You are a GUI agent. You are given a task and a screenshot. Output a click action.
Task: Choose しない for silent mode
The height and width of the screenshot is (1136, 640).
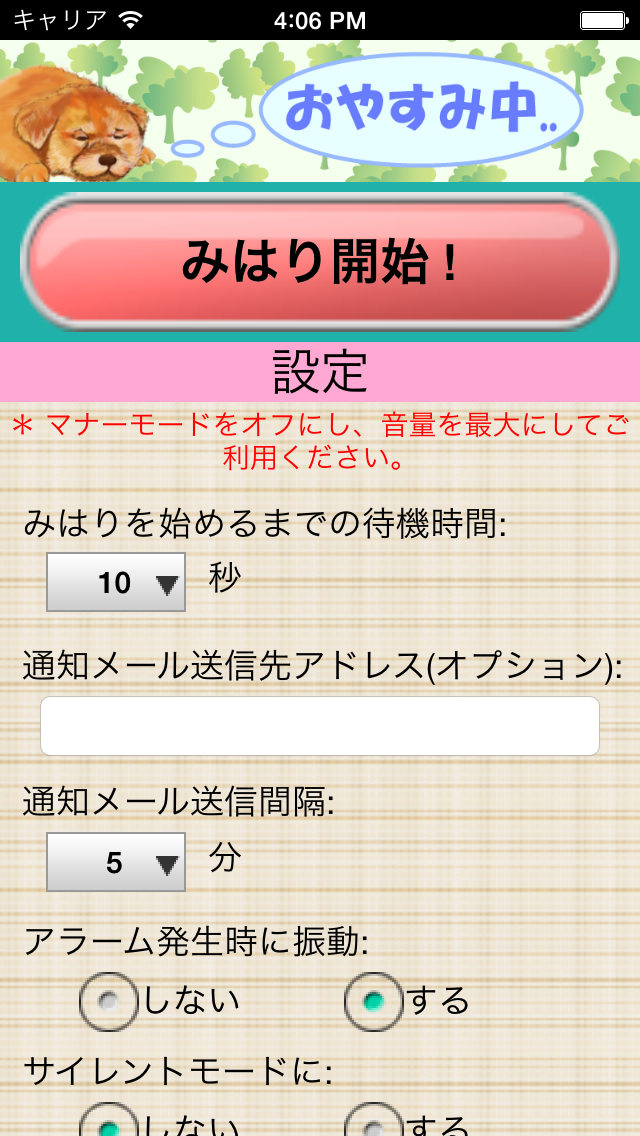[x=108, y=1122]
